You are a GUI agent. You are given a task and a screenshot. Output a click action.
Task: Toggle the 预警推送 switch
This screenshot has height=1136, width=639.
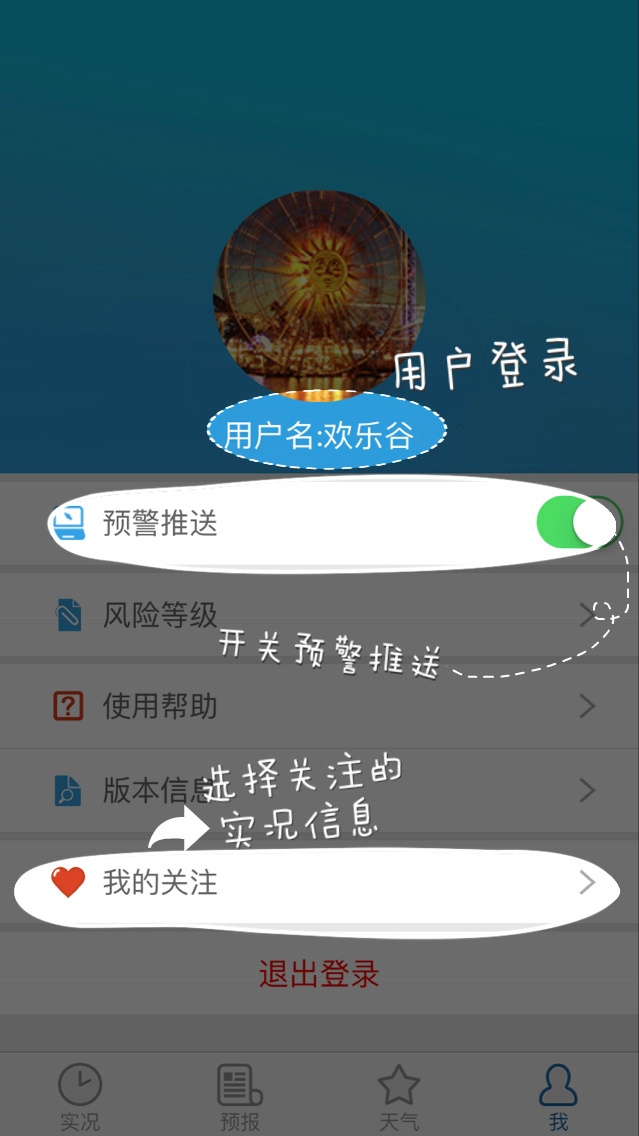pyautogui.click(x=579, y=522)
